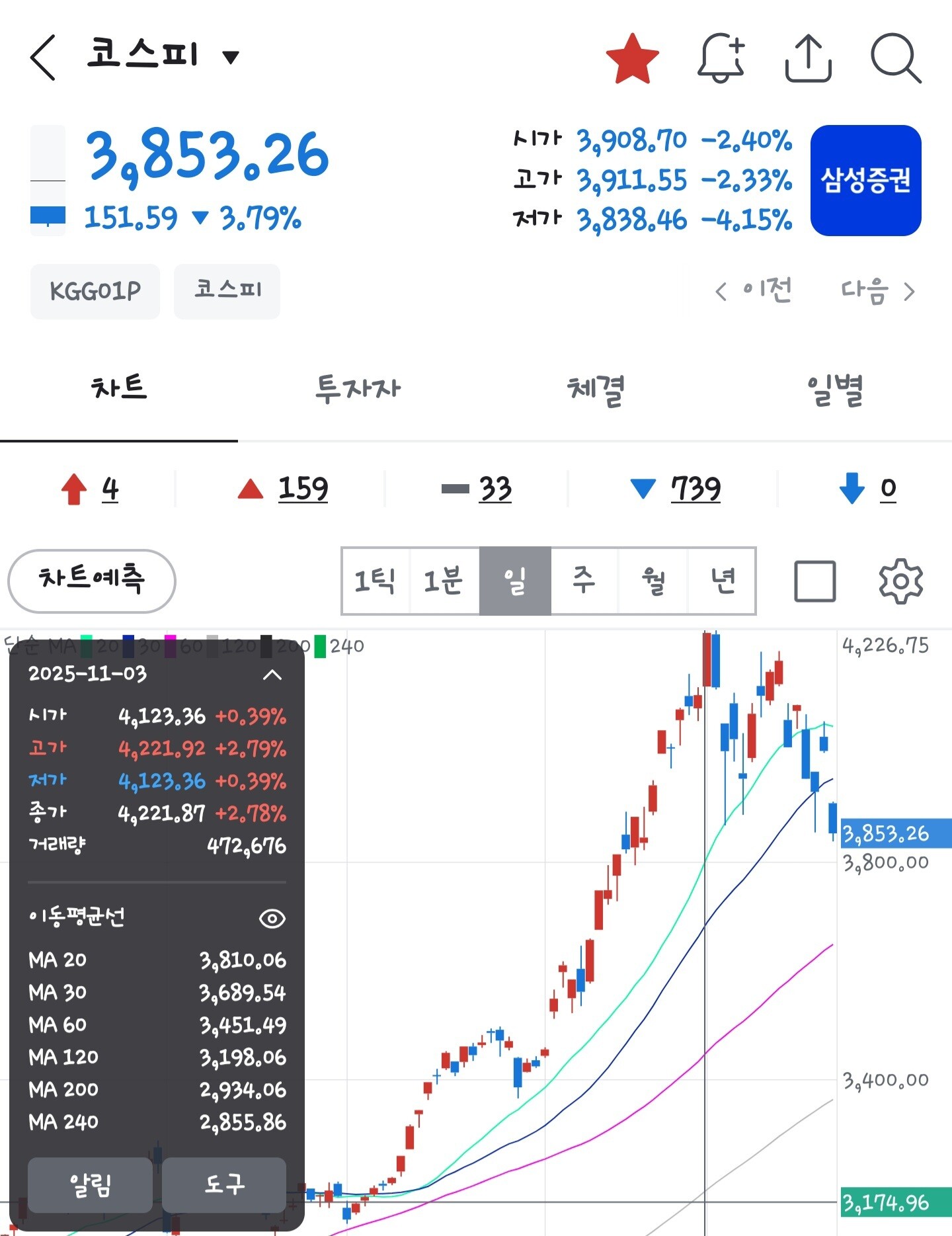The image size is (952, 1236).
Task: Tap the 알림 button in chart panel
Action: (x=90, y=1184)
